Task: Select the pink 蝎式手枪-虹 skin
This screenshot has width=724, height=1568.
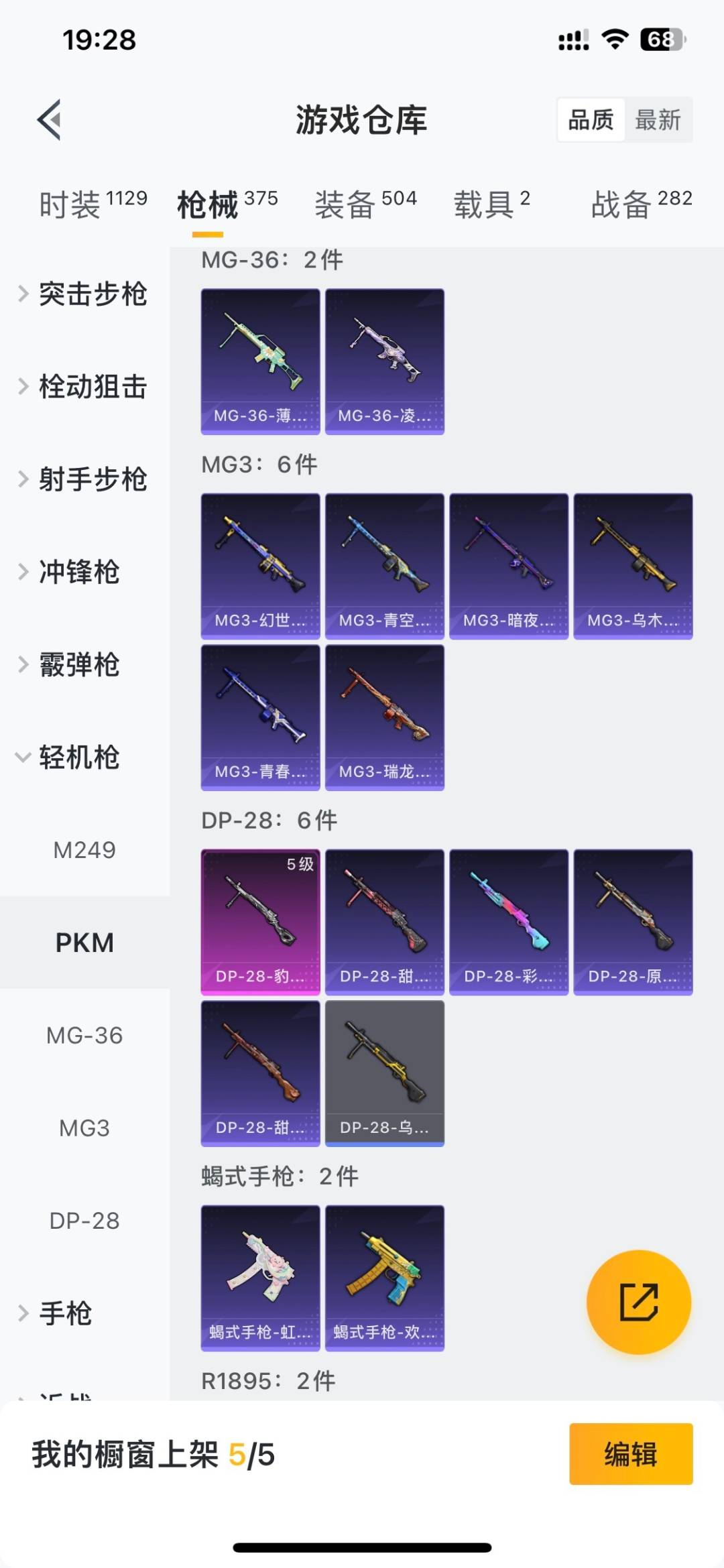Action: point(260,1277)
